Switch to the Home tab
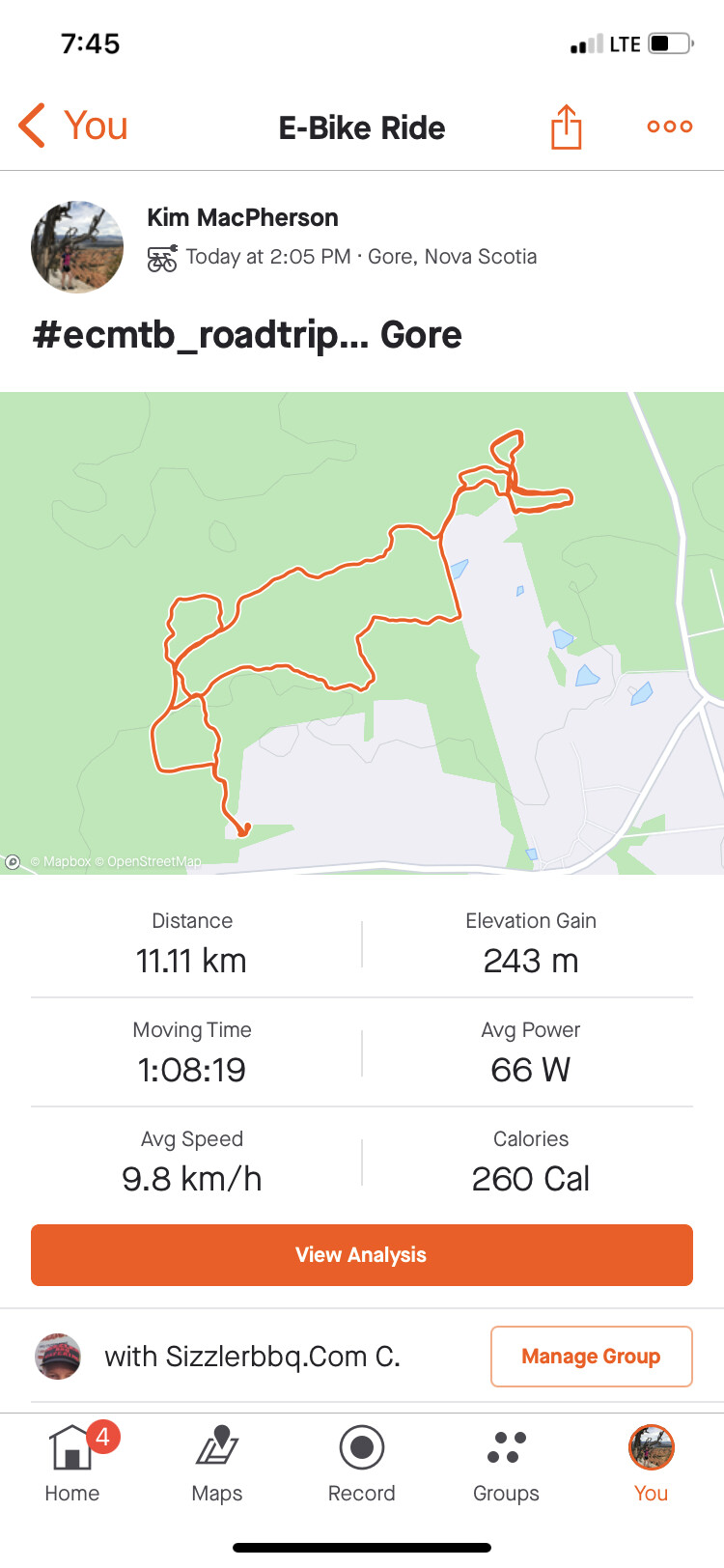The width and height of the screenshot is (724, 1568). [x=72, y=1463]
